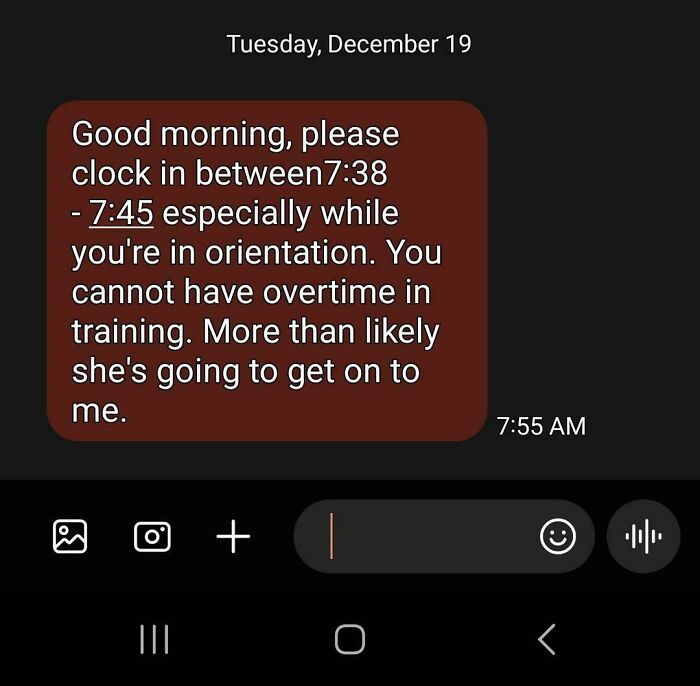The height and width of the screenshot is (686, 700).
Task: Open recent apps from navigation bar
Action: [154, 639]
